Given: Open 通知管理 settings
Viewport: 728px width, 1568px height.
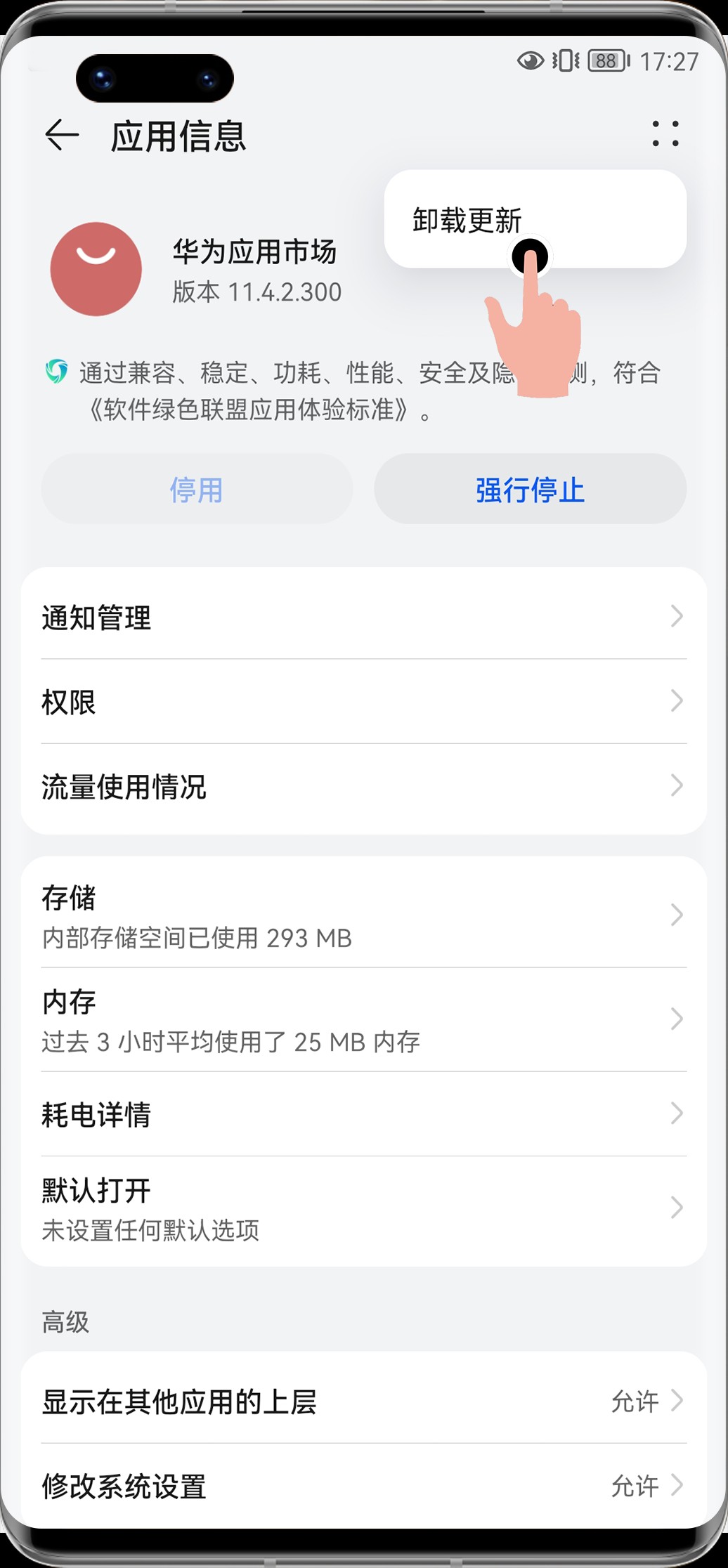Looking at the screenshot, I should click(363, 617).
